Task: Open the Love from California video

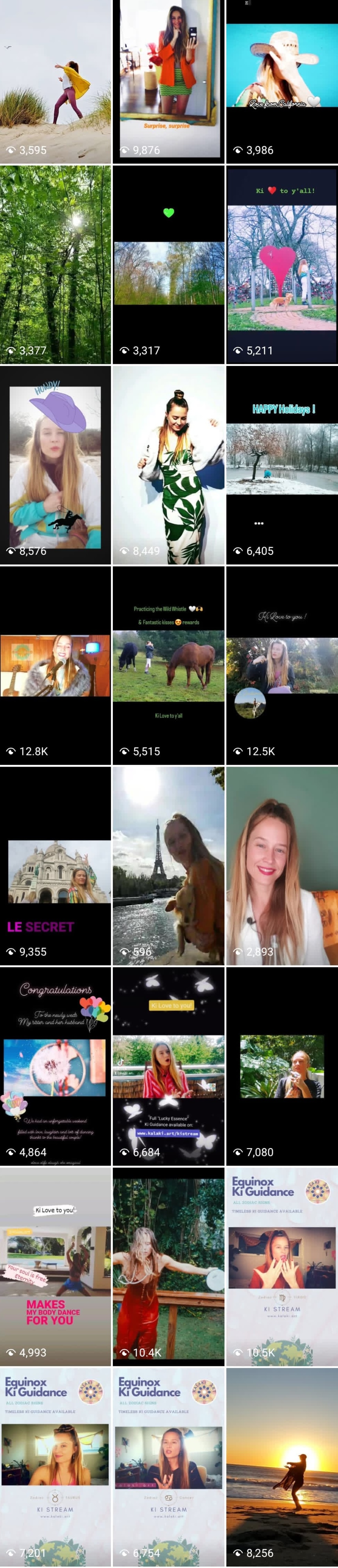Action: [282, 82]
